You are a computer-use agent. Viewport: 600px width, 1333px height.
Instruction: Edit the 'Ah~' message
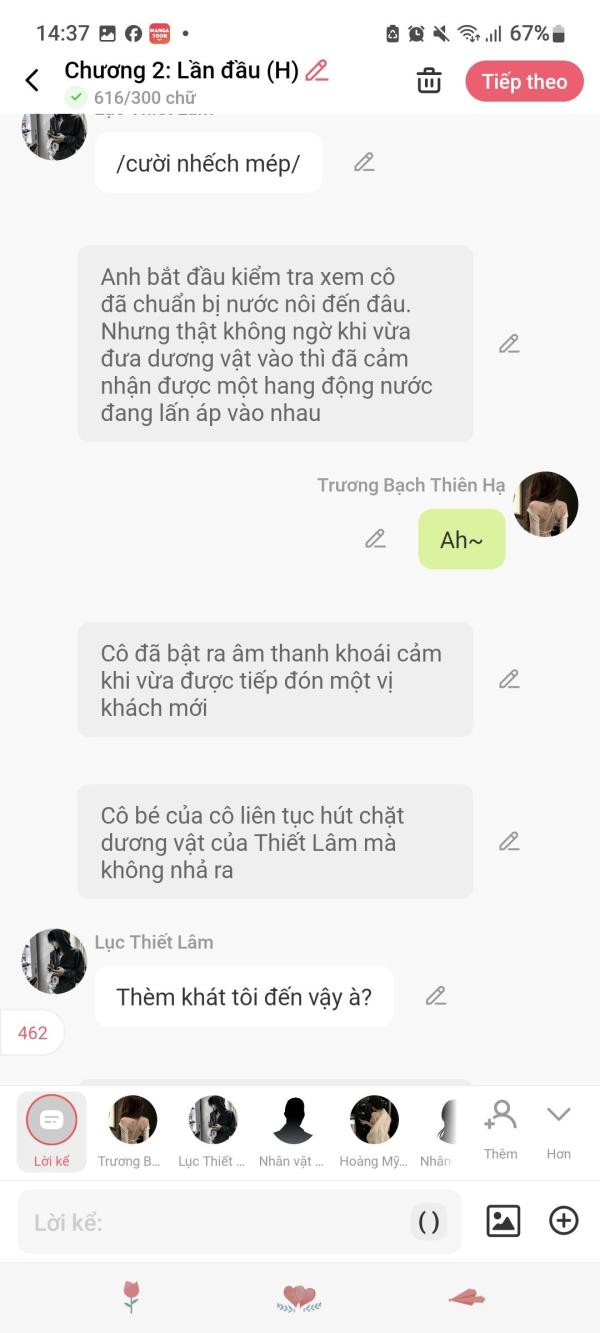pyautogui.click(x=375, y=539)
